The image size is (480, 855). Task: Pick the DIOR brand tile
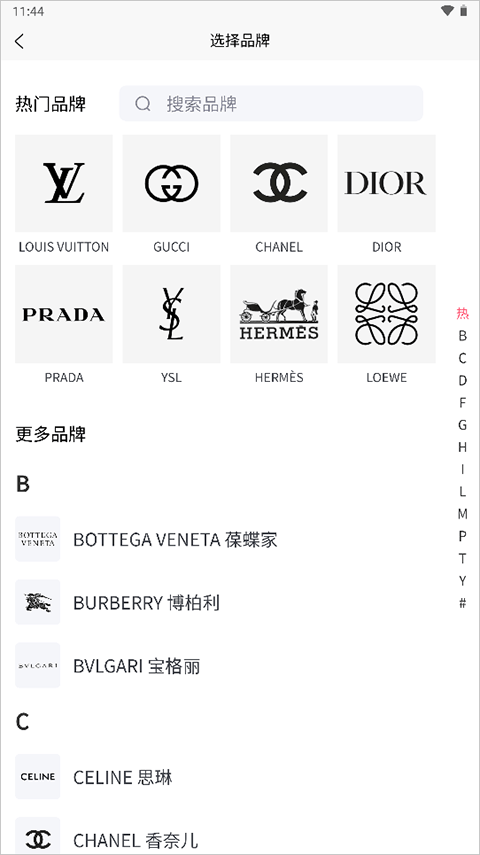tap(386, 195)
